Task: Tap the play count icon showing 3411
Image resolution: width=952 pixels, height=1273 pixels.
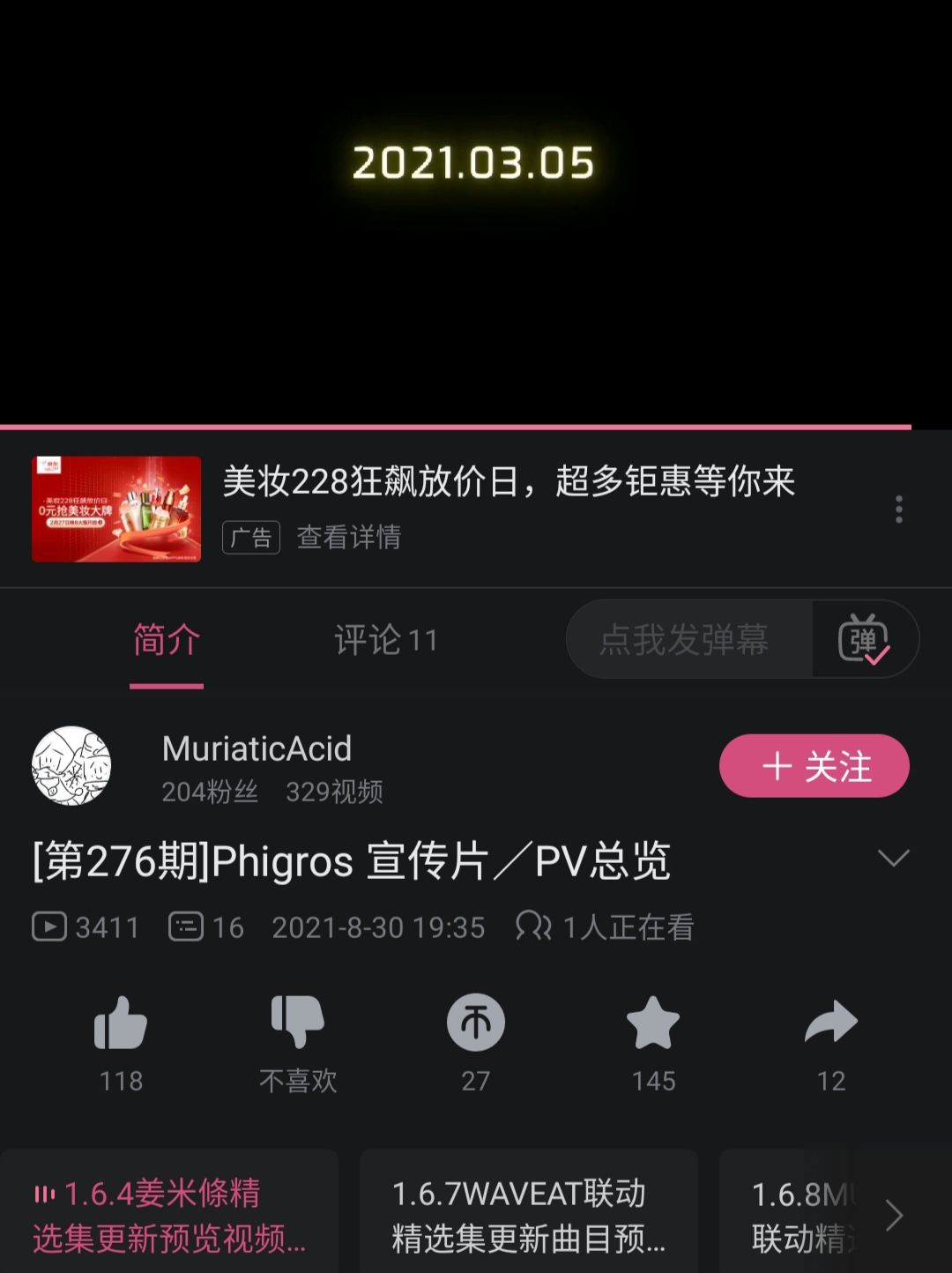Action: point(51,927)
